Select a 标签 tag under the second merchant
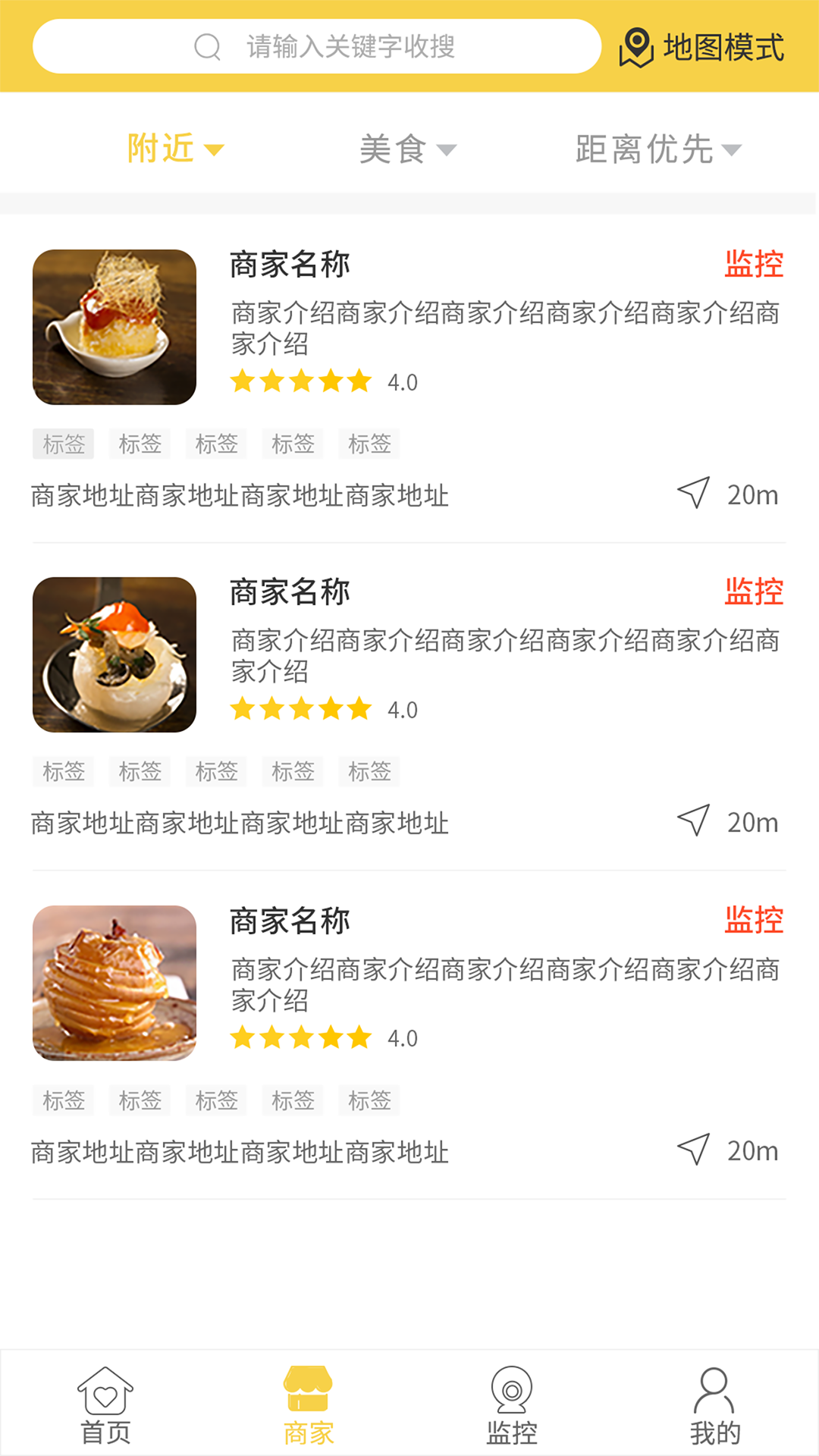Image resolution: width=819 pixels, height=1456 pixels. click(x=64, y=772)
